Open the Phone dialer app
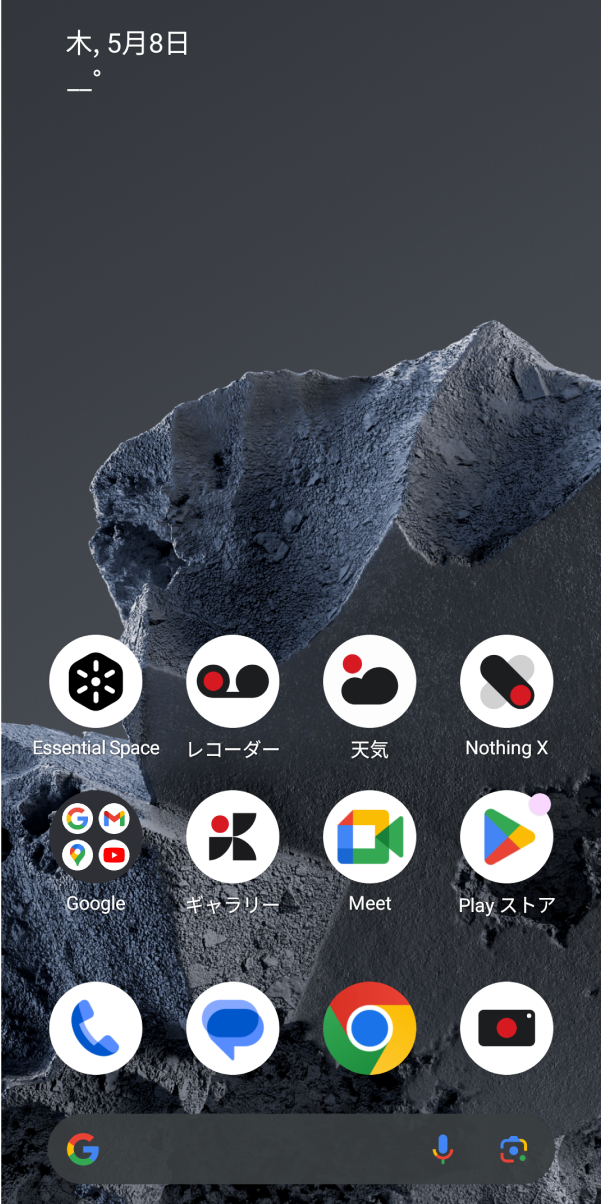This screenshot has height=1204, width=601. point(96,1028)
